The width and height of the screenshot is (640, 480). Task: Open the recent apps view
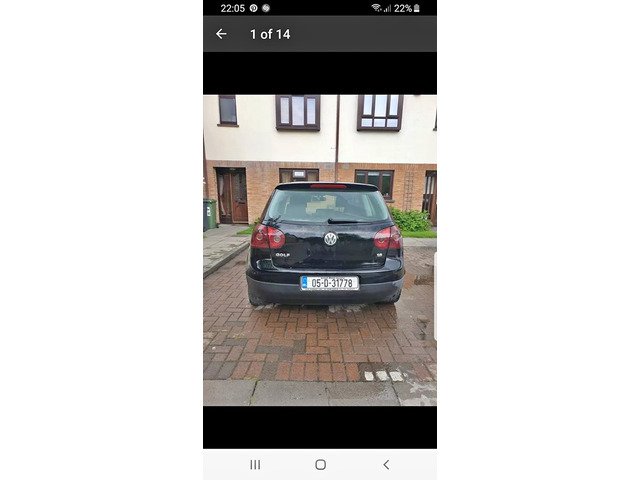pos(255,464)
